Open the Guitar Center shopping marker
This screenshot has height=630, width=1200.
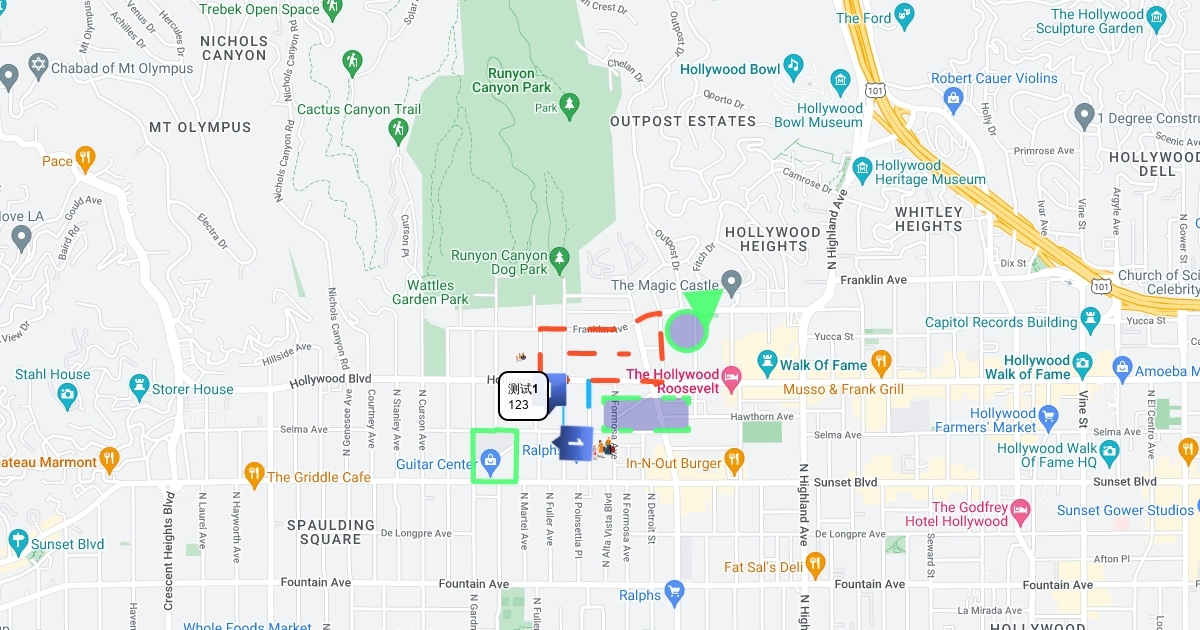(490, 460)
